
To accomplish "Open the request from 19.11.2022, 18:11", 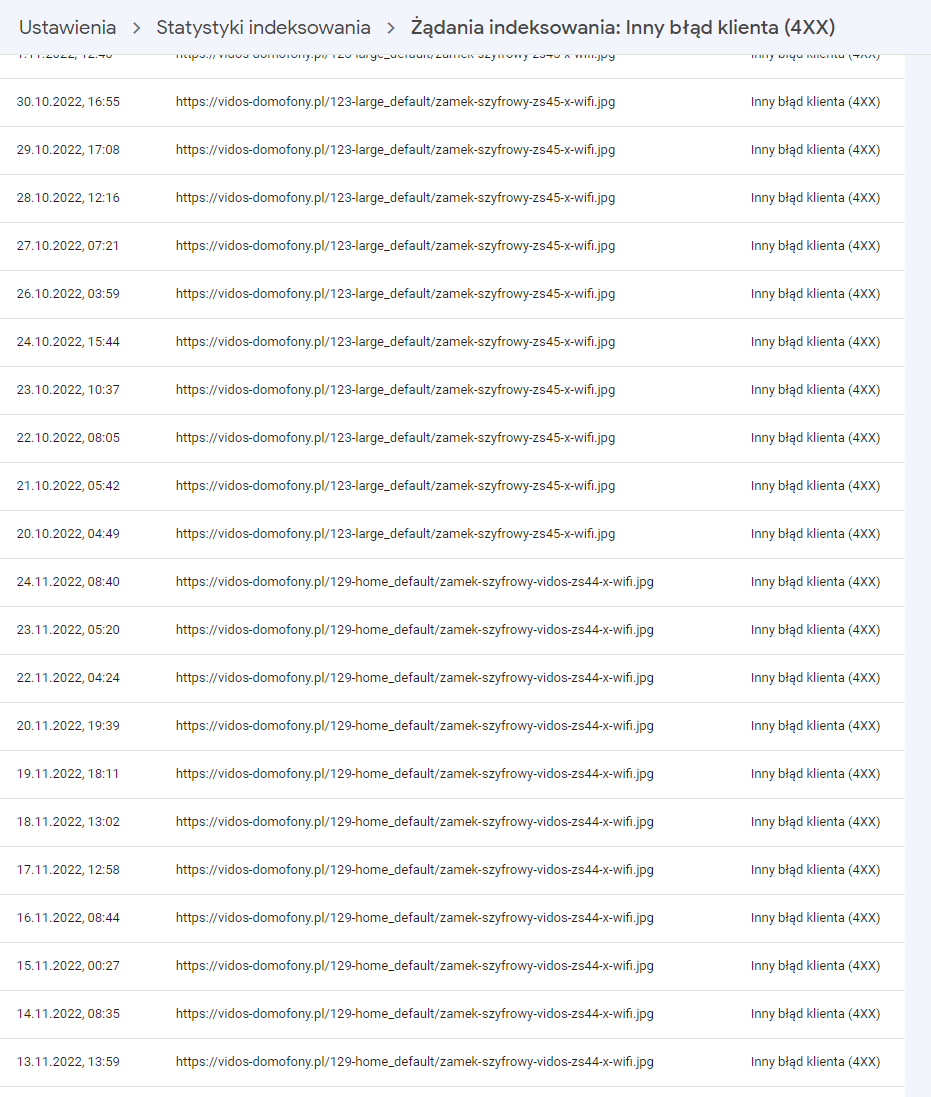I will click(414, 774).
